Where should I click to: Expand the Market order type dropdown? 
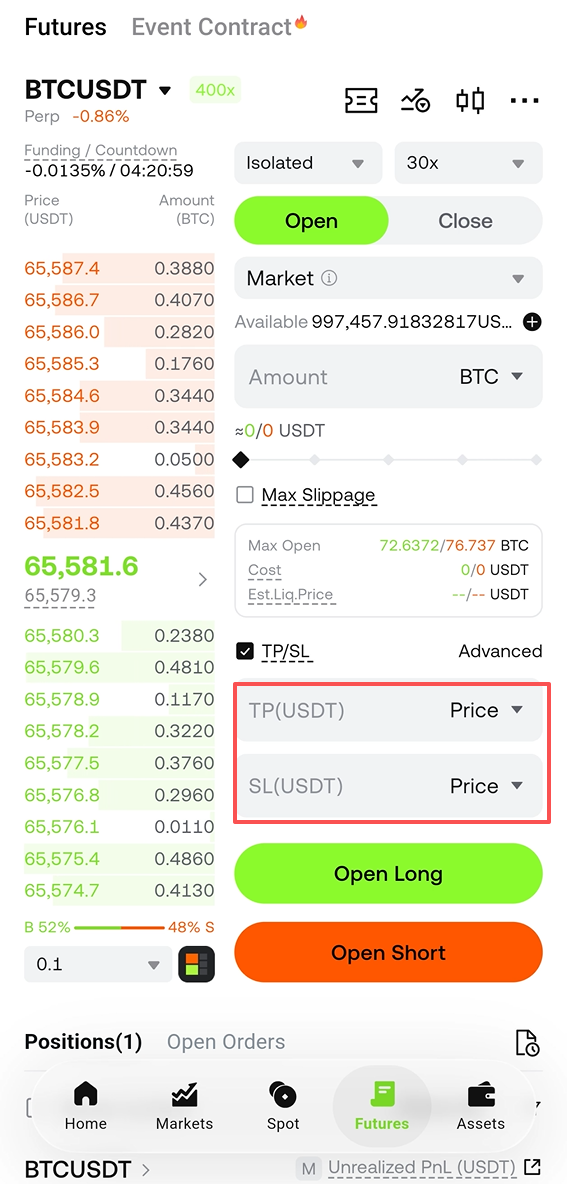pyautogui.click(x=388, y=278)
